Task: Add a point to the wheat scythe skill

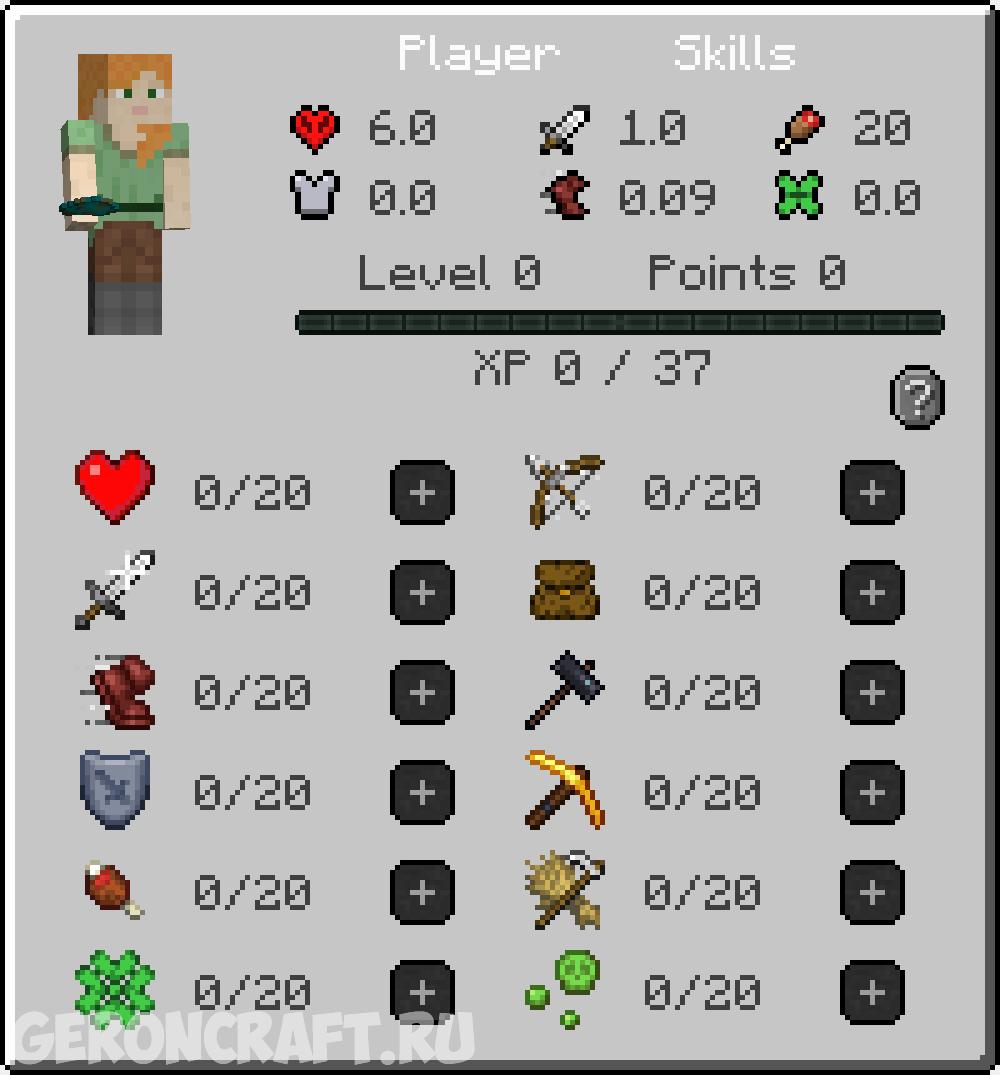Action: [x=872, y=892]
